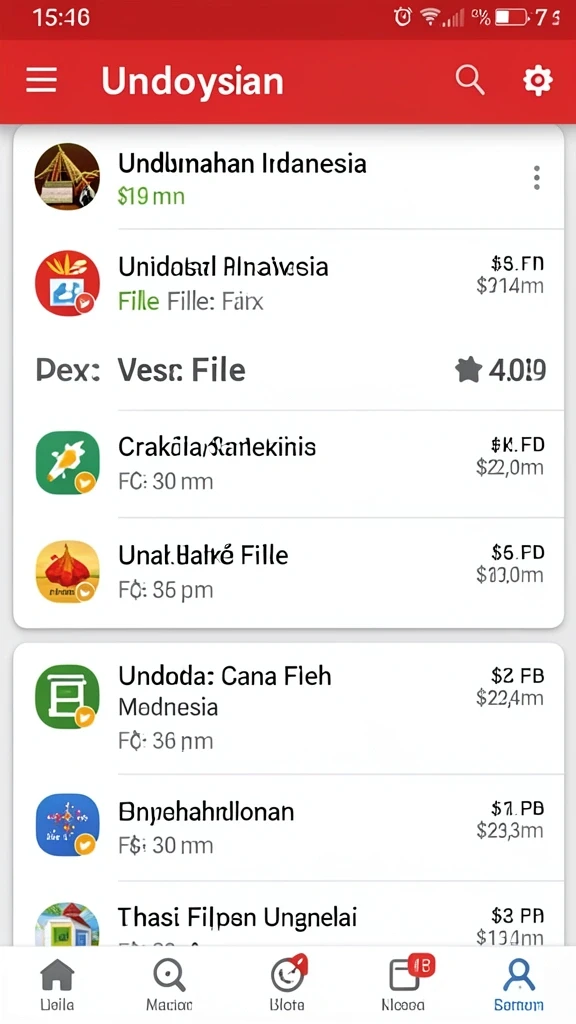Image resolution: width=576 pixels, height=1024 pixels.
Task: Switch to the home tab
Action: (57, 985)
